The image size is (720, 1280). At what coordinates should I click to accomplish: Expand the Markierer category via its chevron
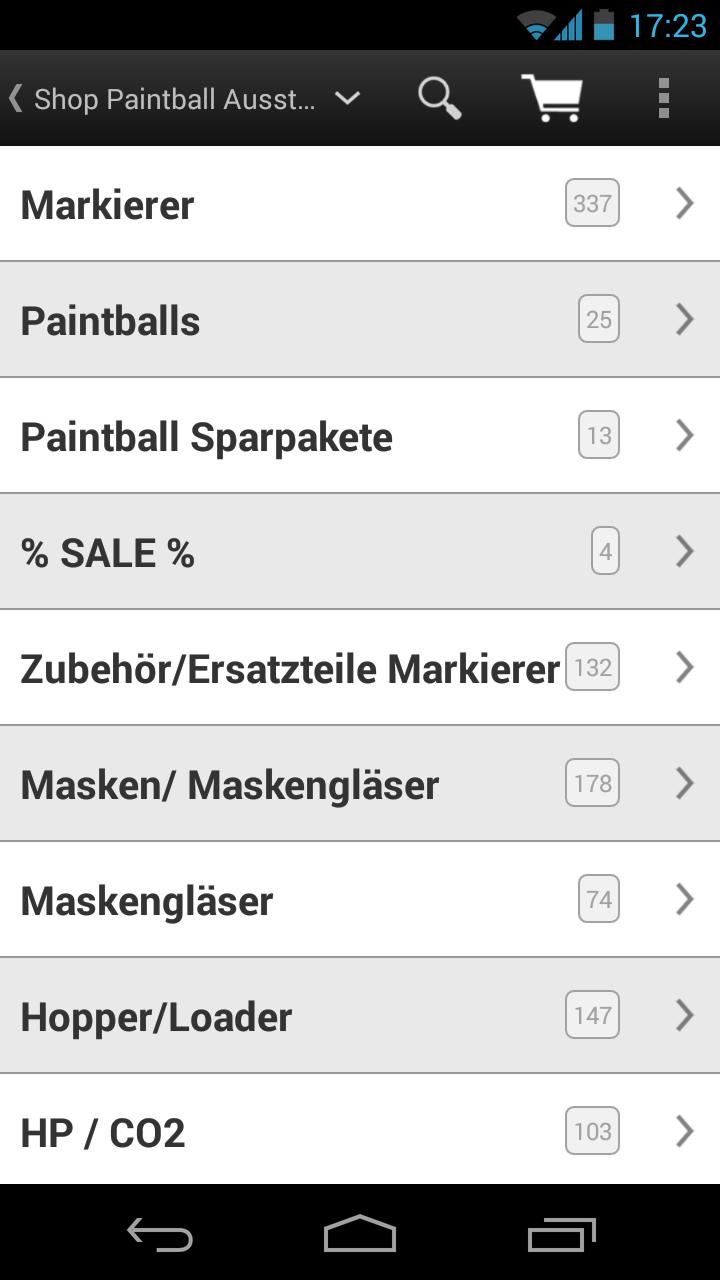click(x=684, y=203)
